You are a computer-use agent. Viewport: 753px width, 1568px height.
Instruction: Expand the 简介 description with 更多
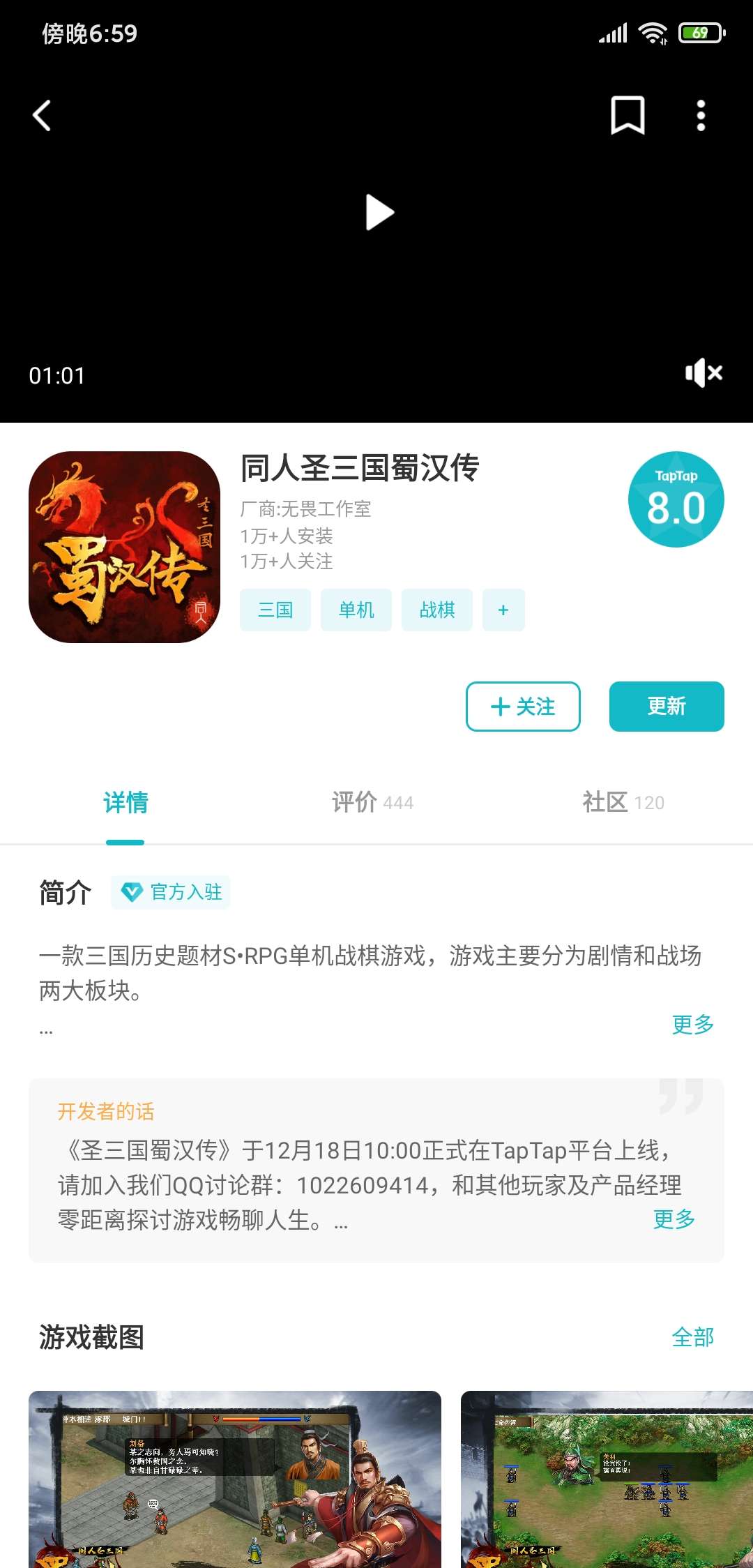(692, 1025)
